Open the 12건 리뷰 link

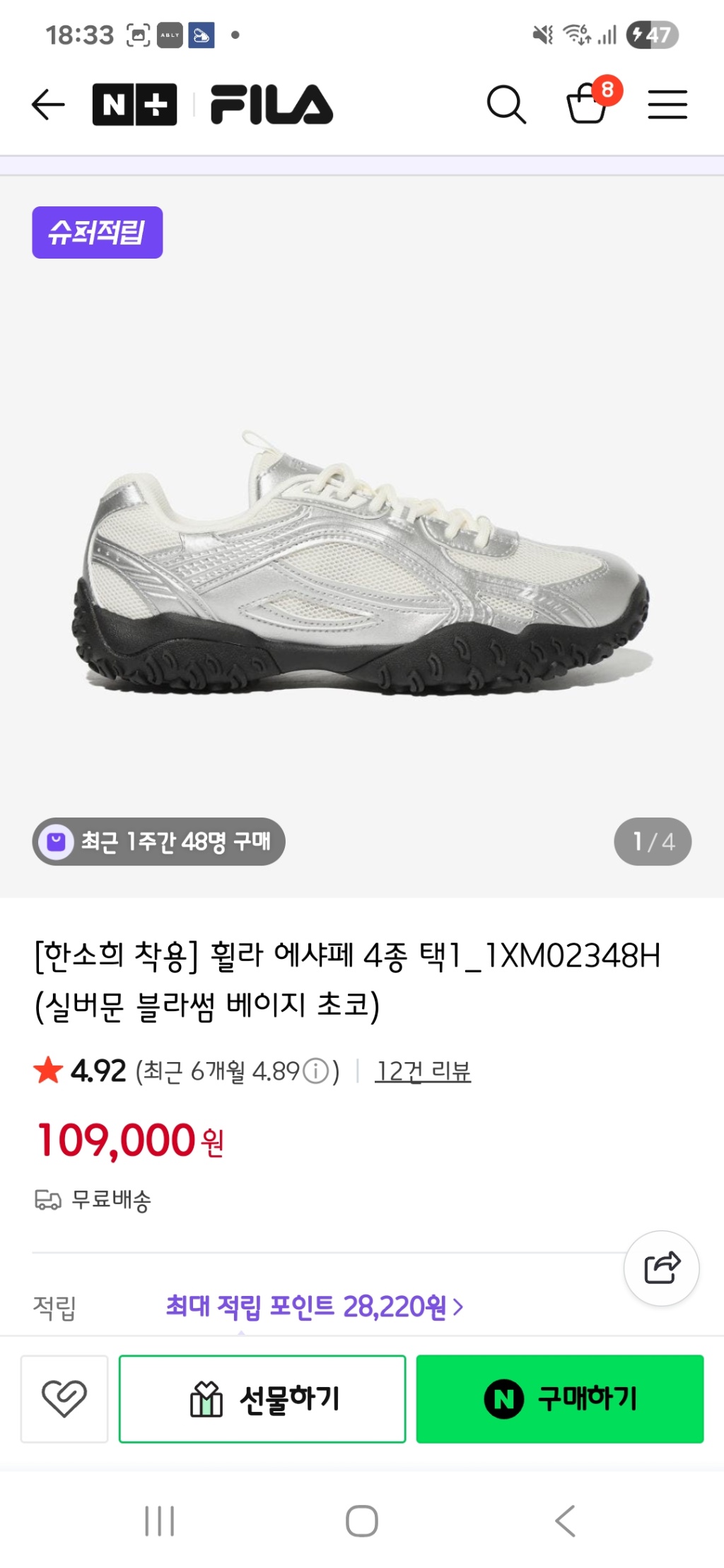tap(423, 1071)
